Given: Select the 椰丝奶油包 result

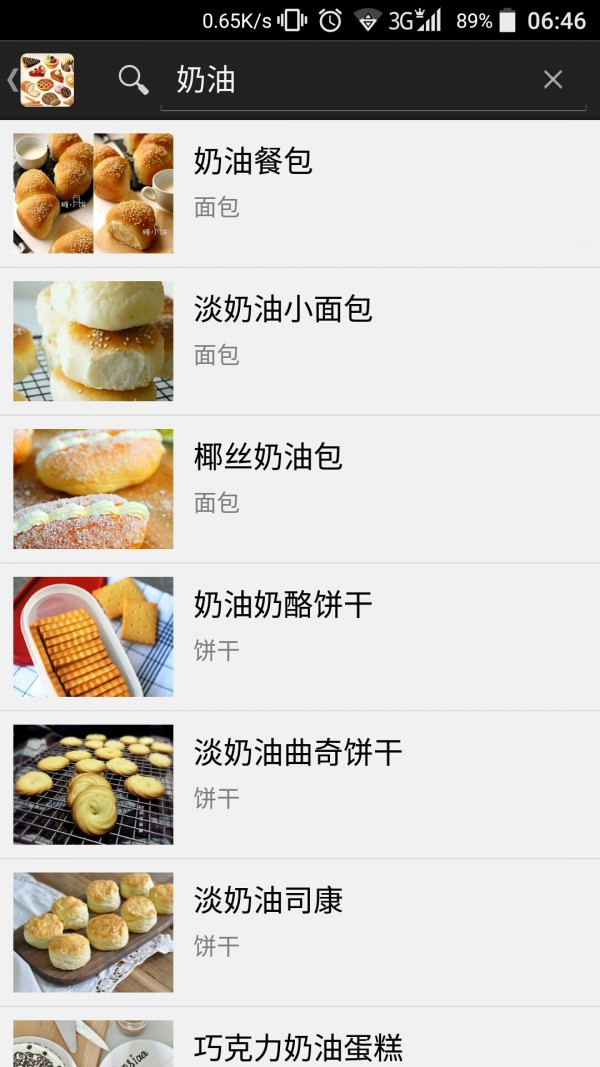Looking at the screenshot, I should tap(300, 489).
